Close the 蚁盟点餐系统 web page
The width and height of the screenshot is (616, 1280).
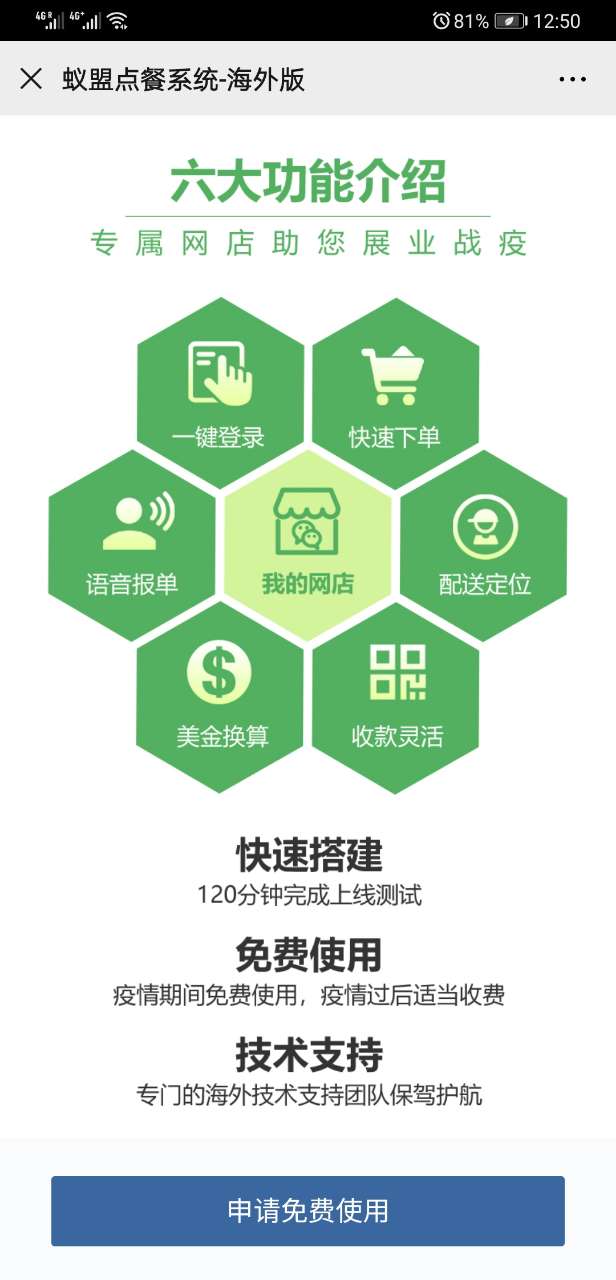coord(31,79)
